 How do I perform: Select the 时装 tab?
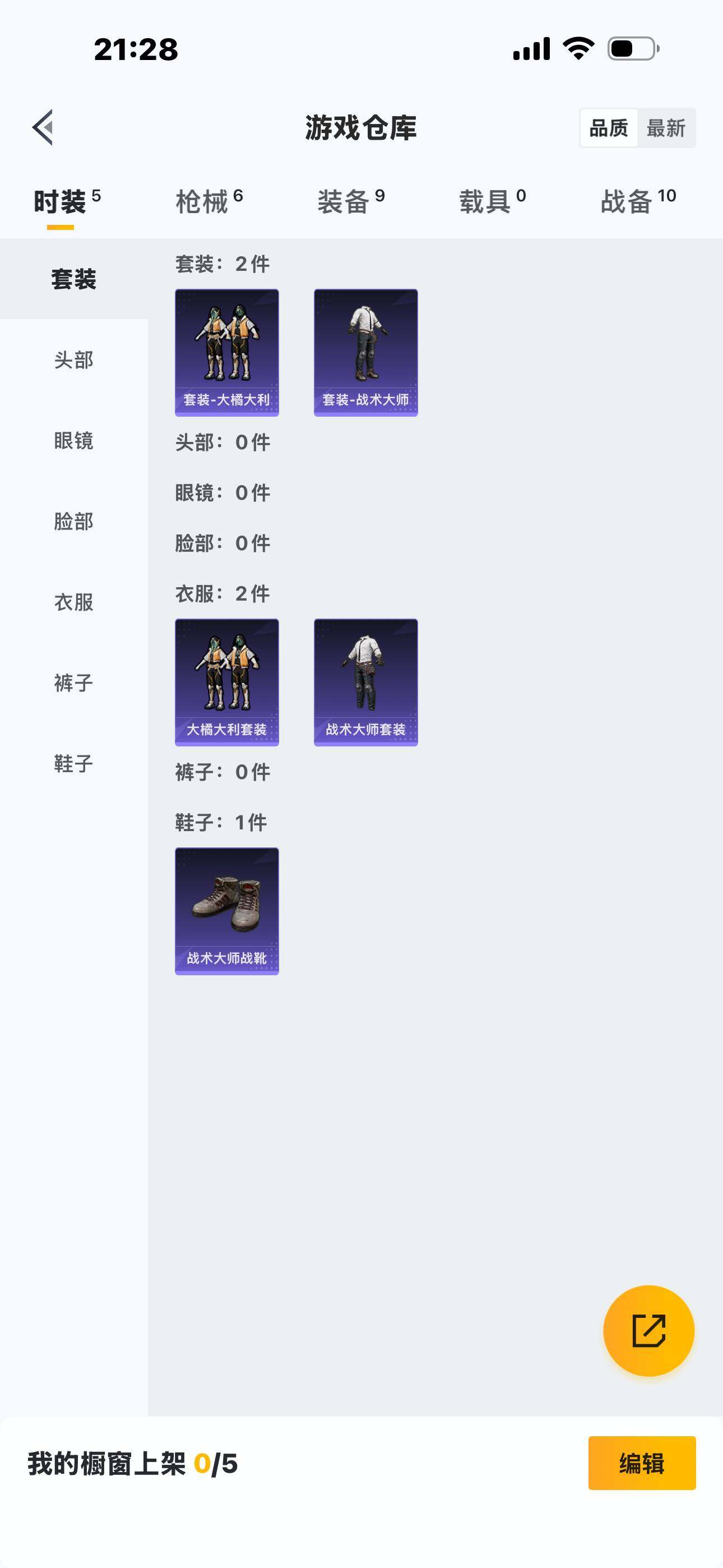pos(67,201)
